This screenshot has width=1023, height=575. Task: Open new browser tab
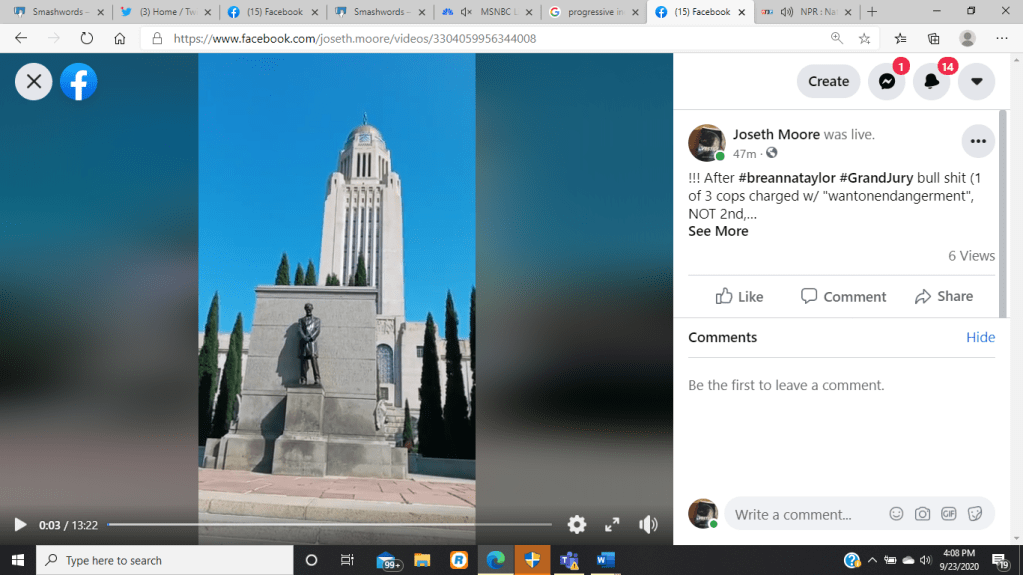[872, 12]
